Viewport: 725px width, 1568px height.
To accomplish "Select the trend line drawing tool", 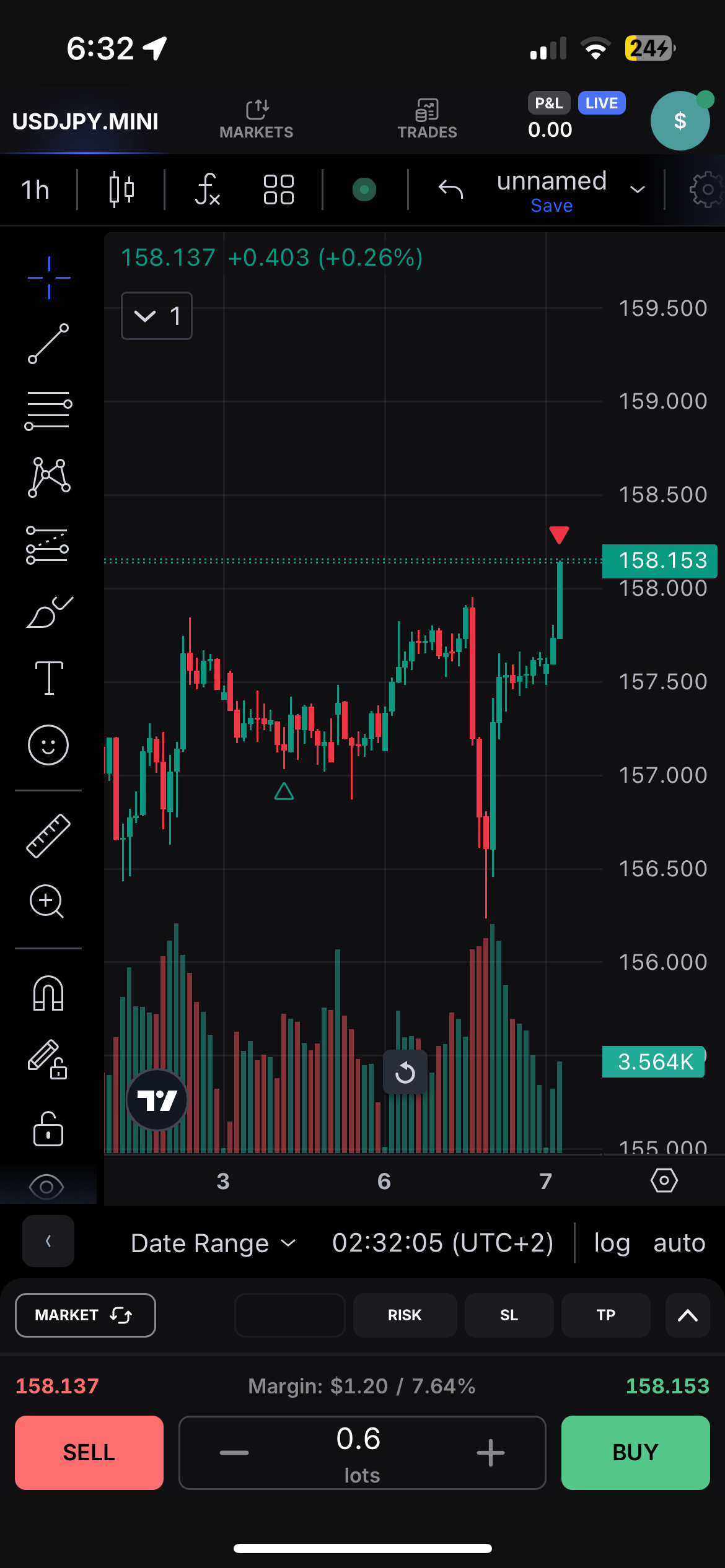I will (48, 342).
